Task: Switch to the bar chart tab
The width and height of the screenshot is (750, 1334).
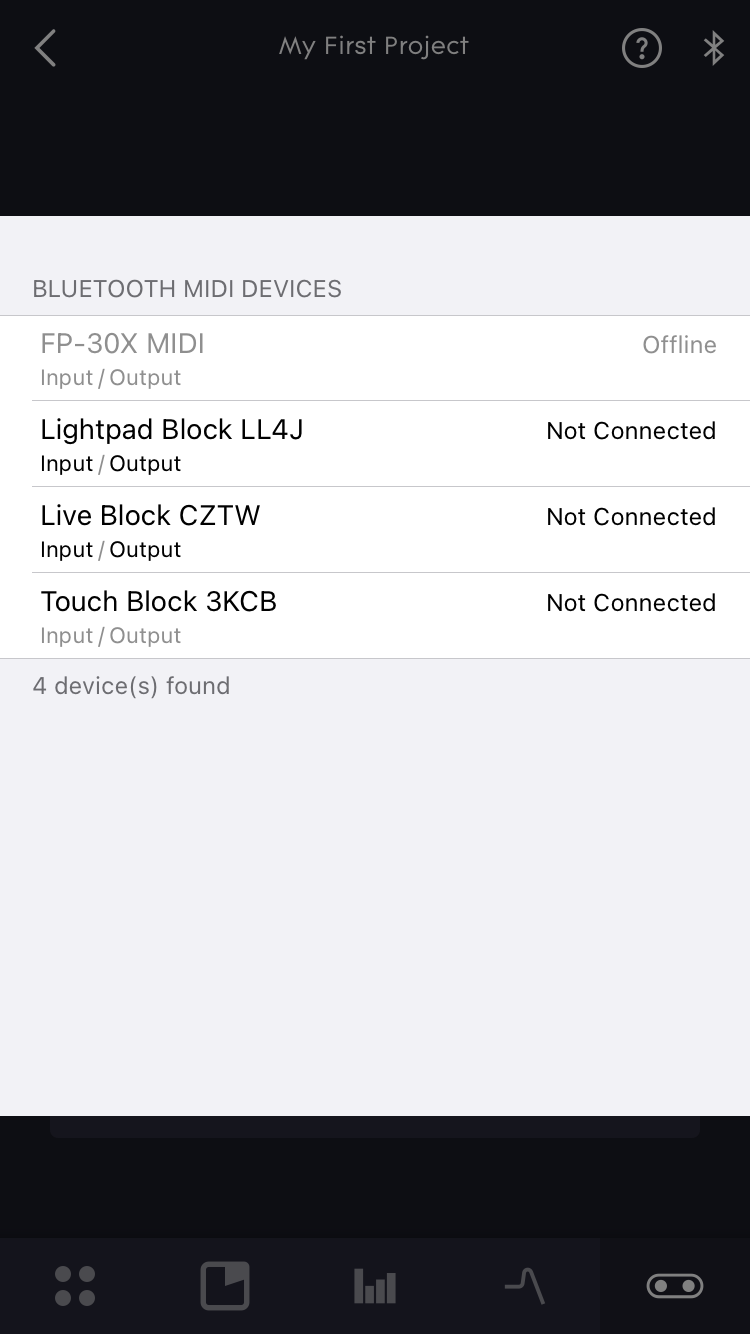Action: pyautogui.click(x=375, y=1286)
